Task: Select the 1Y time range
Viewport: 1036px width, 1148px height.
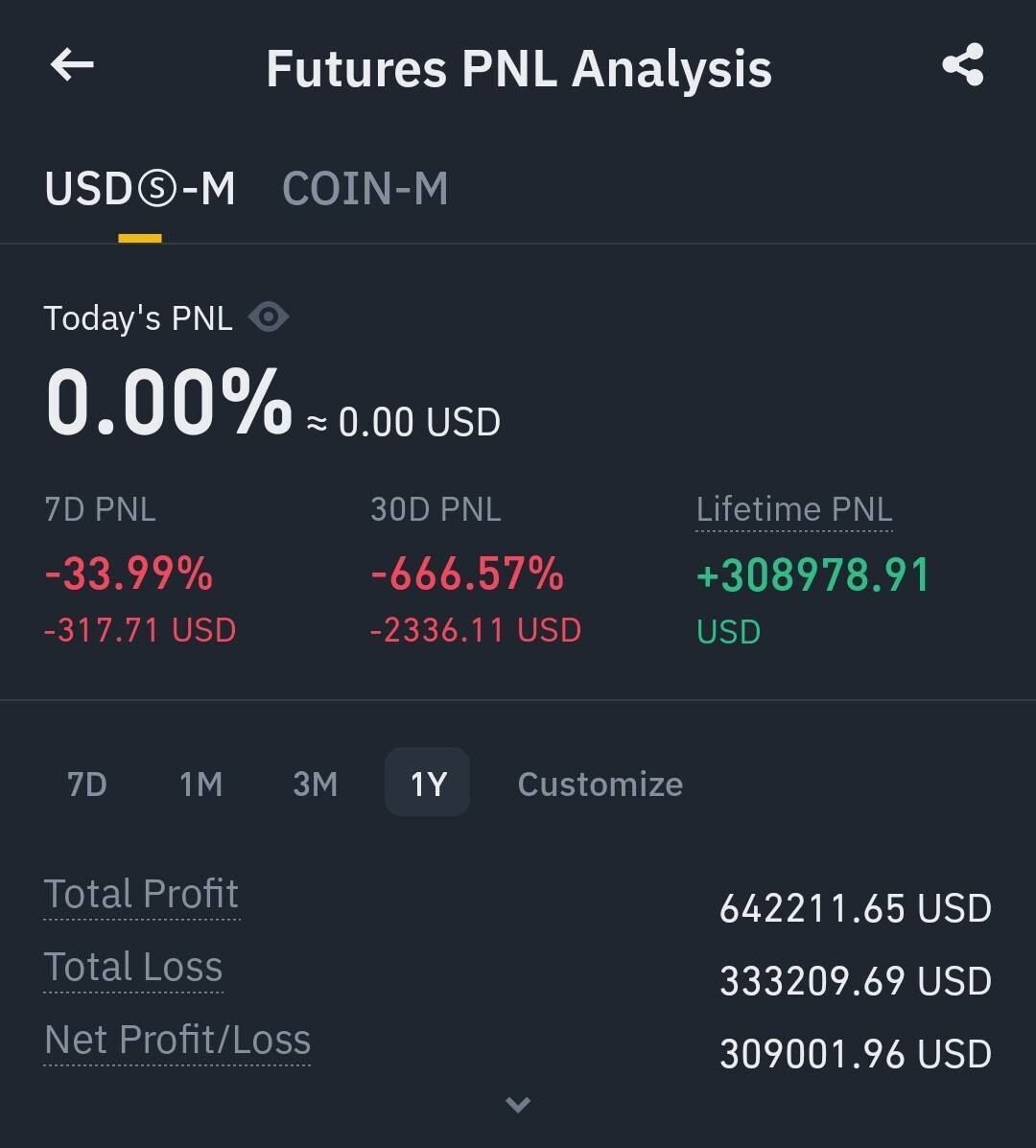Action: coord(428,784)
